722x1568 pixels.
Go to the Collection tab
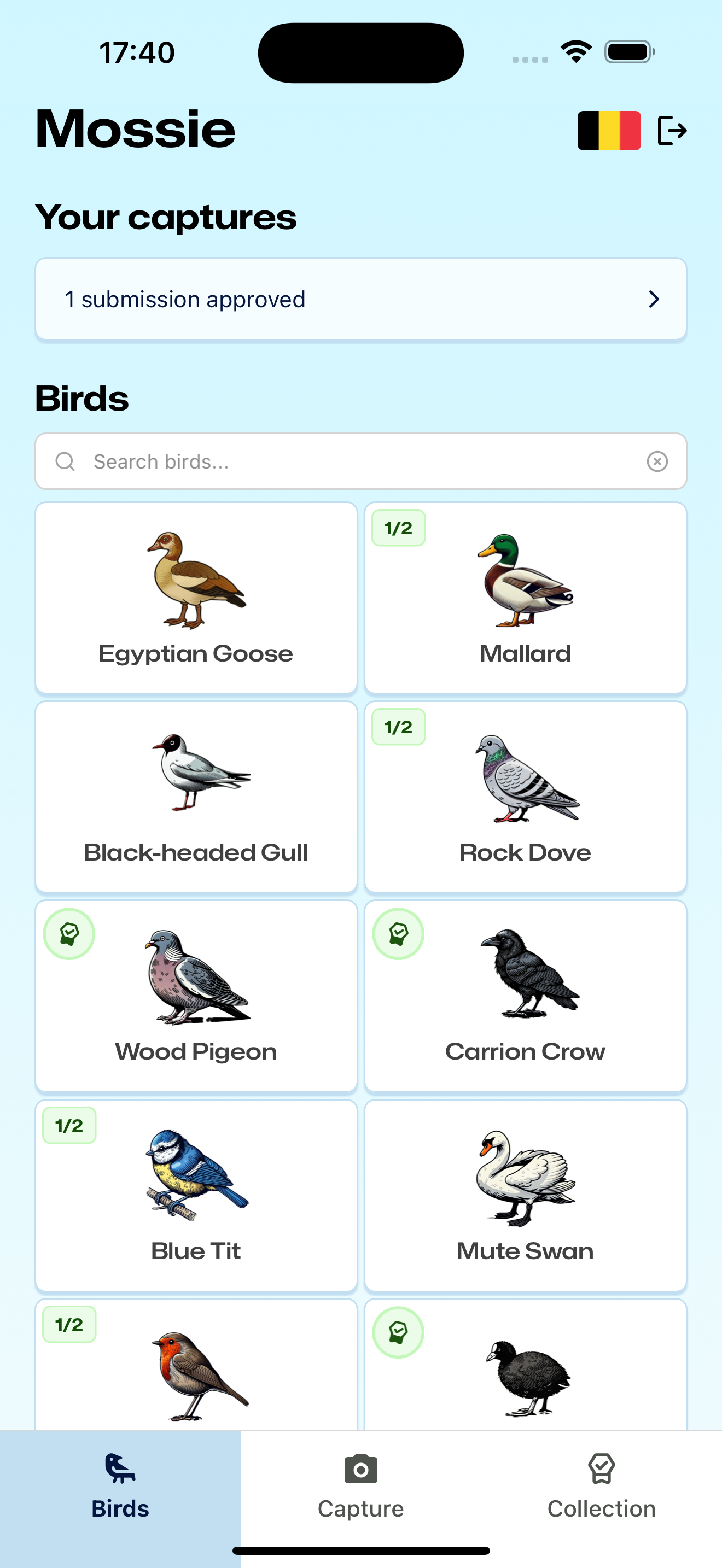coord(601,1485)
